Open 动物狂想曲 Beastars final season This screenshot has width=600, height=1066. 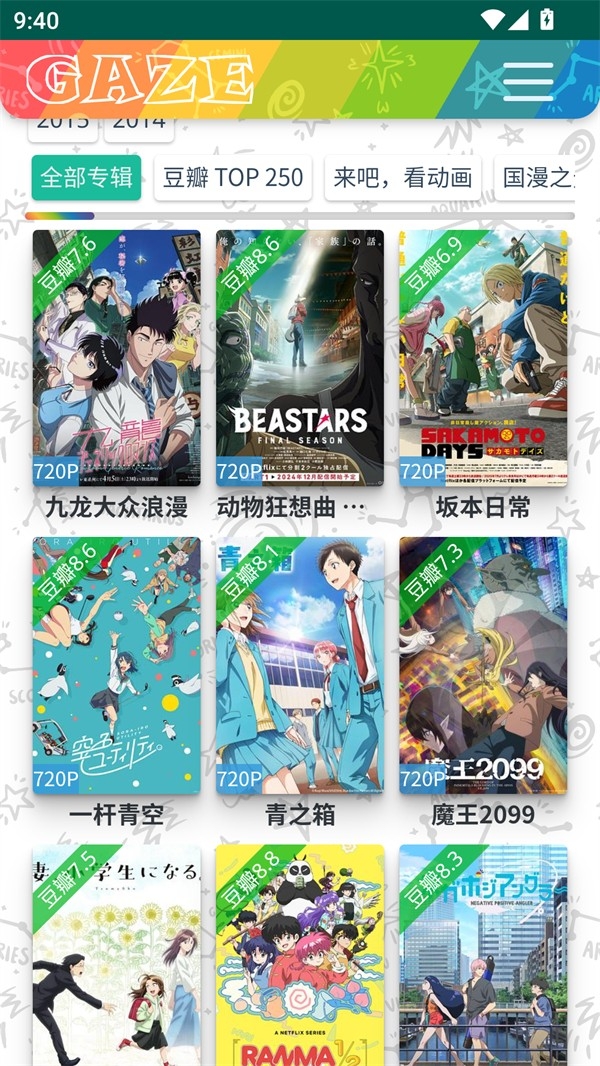[300, 358]
